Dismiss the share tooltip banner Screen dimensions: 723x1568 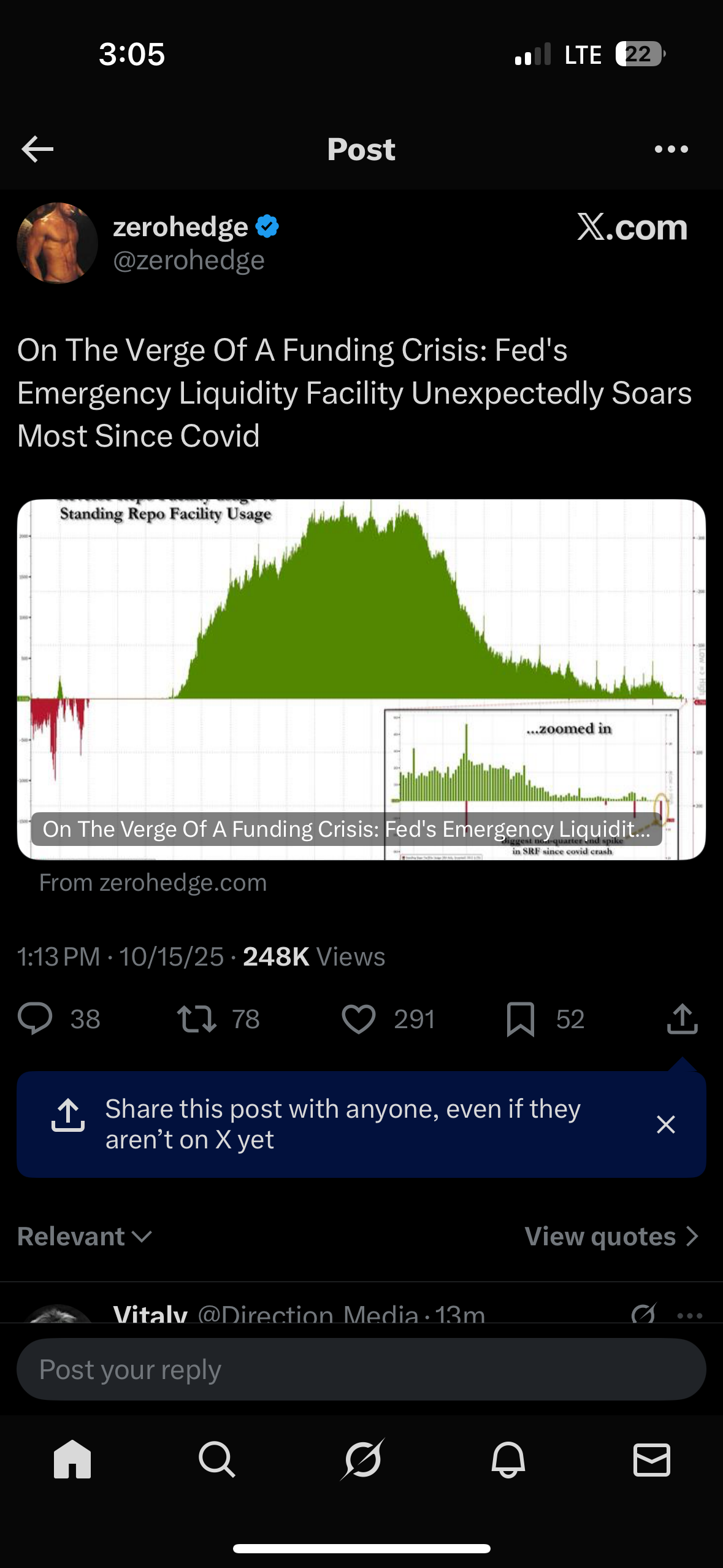click(x=665, y=1124)
